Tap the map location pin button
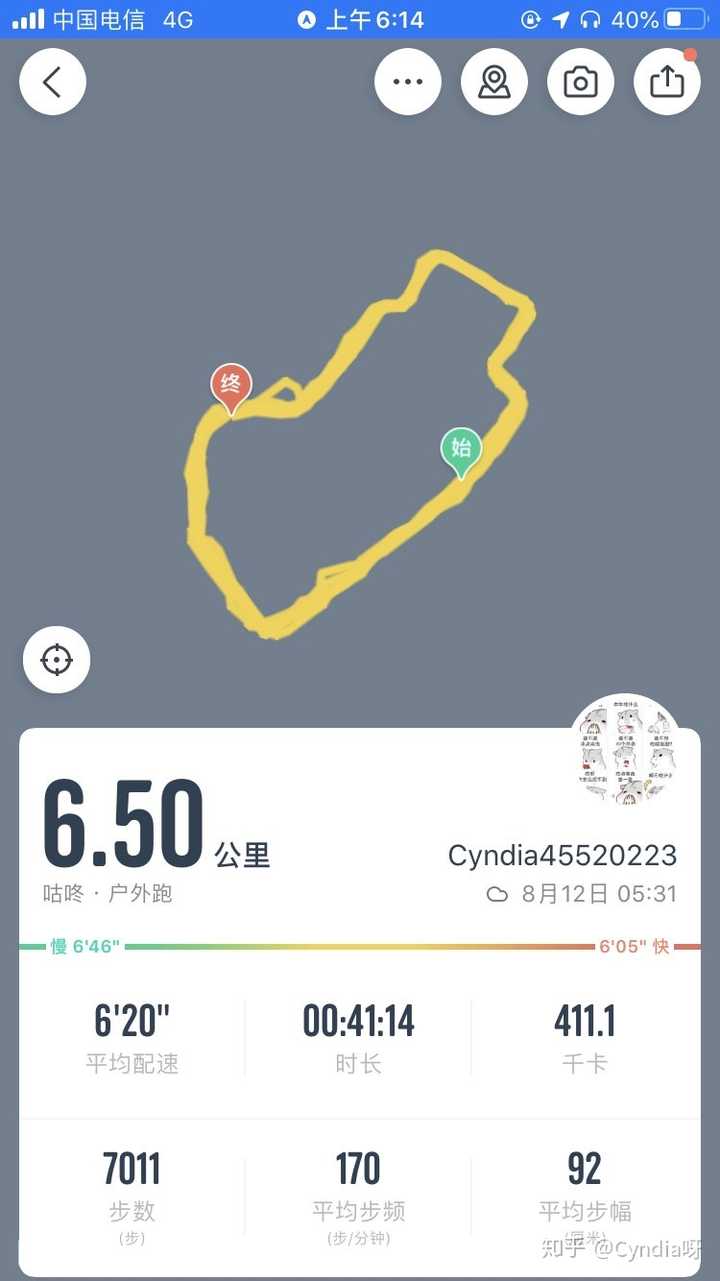The width and height of the screenshot is (720, 1281). click(494, 81)
